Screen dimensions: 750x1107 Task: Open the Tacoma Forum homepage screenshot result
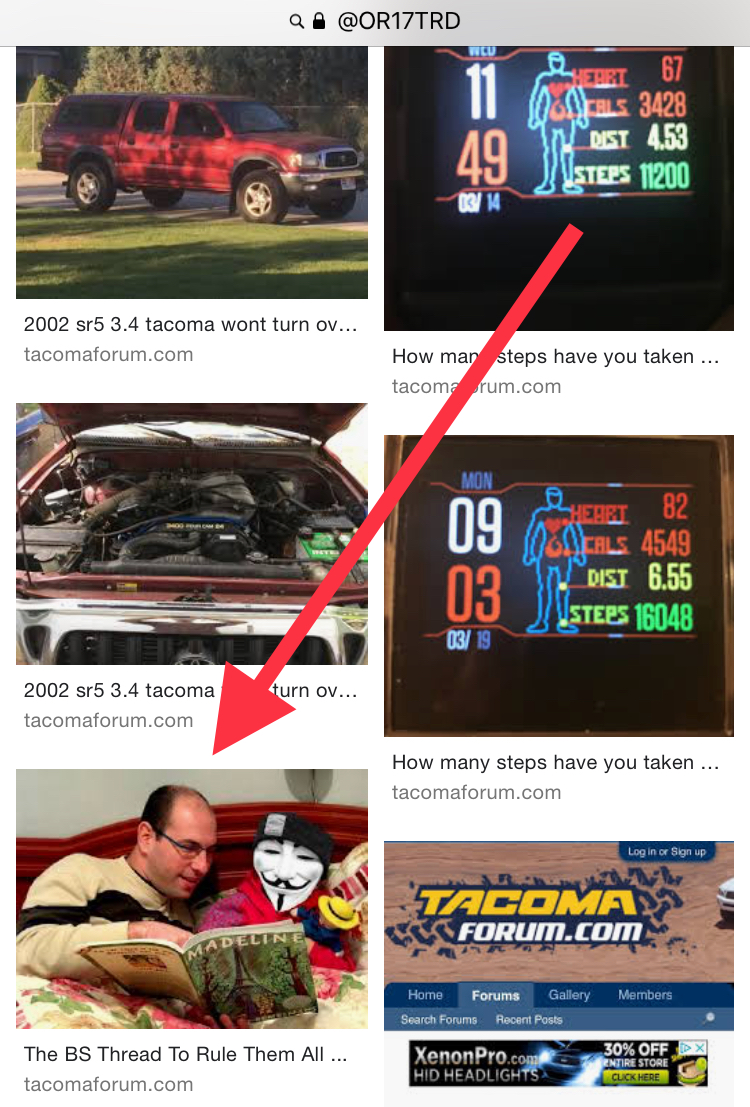[559, 970]
